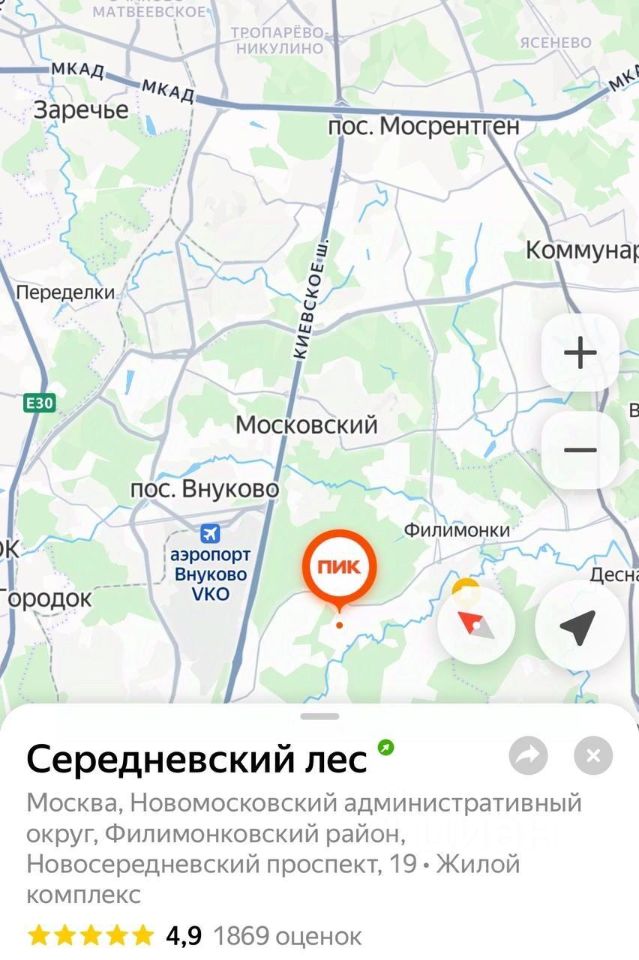
Task: Open the 1869 оценок ratings
Action: (288, 936)
